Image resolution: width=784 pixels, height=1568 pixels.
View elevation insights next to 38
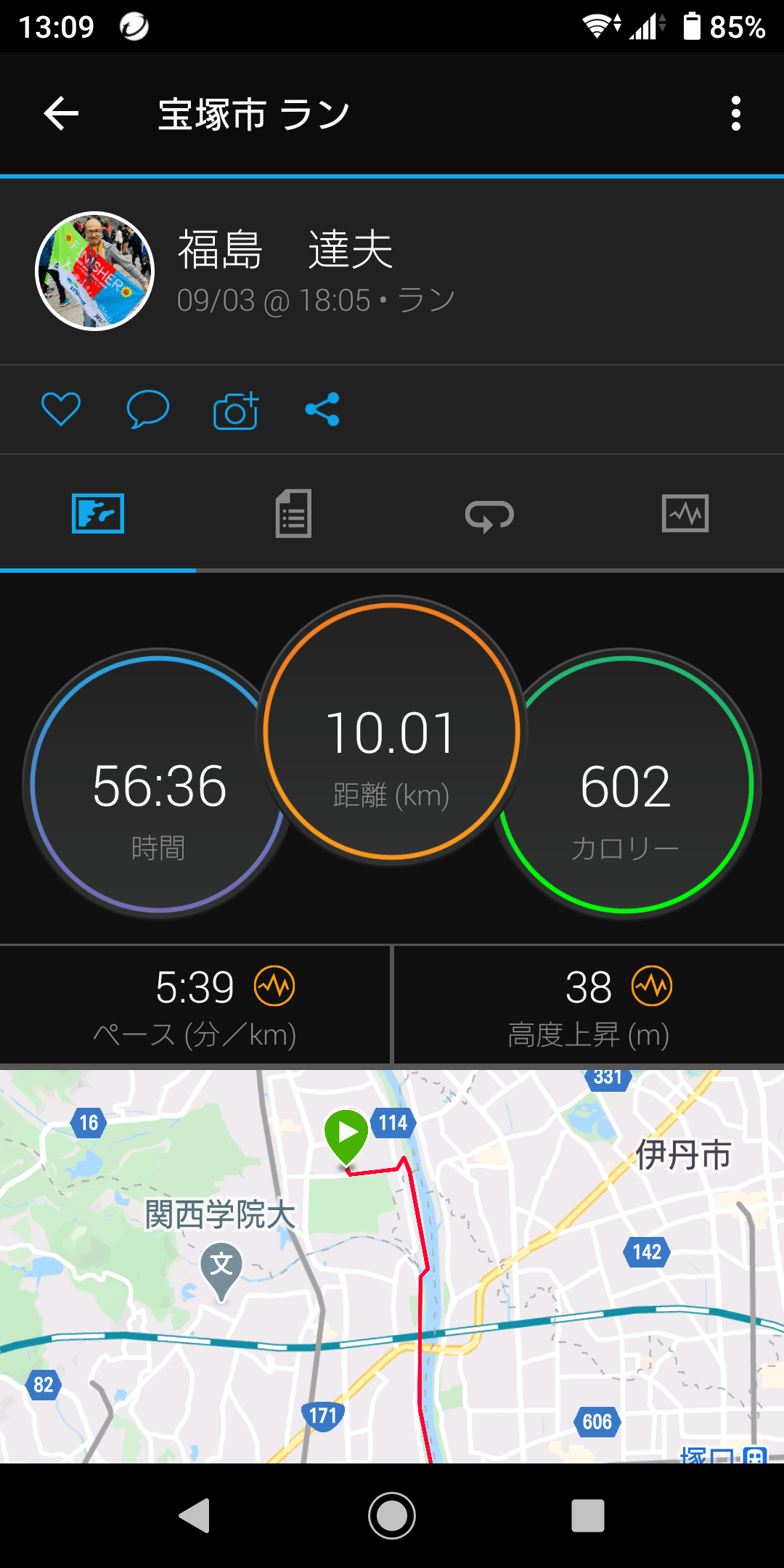point(652,986)
